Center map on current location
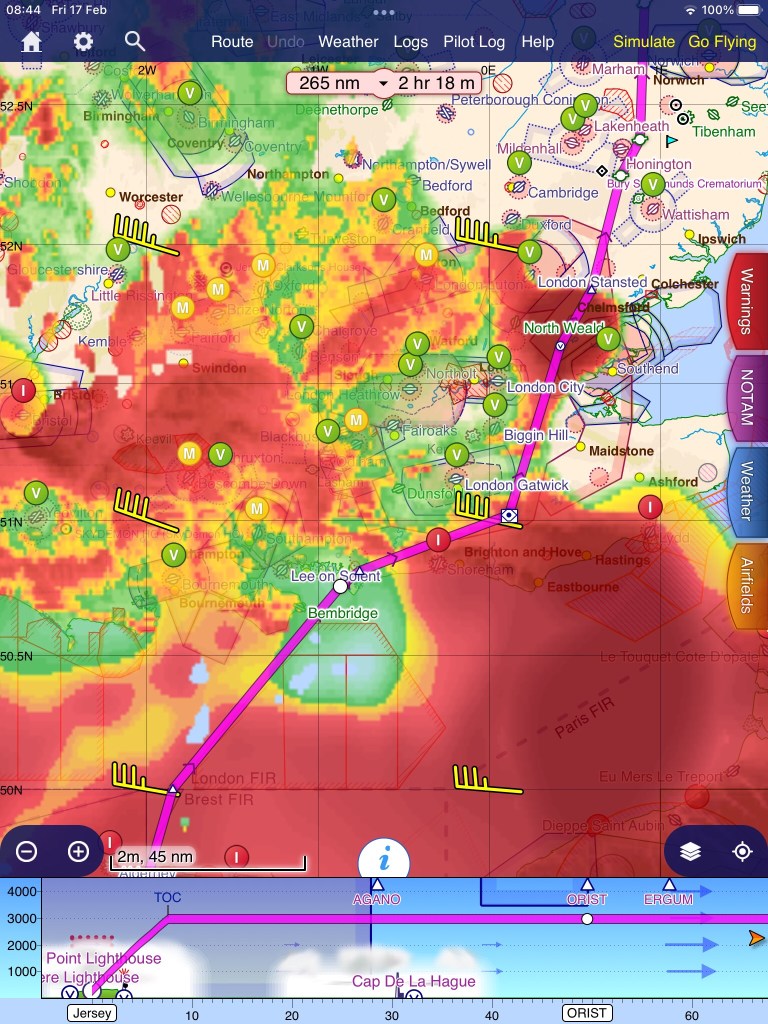This screenshot has width=768, height=1024. (742, 852)
